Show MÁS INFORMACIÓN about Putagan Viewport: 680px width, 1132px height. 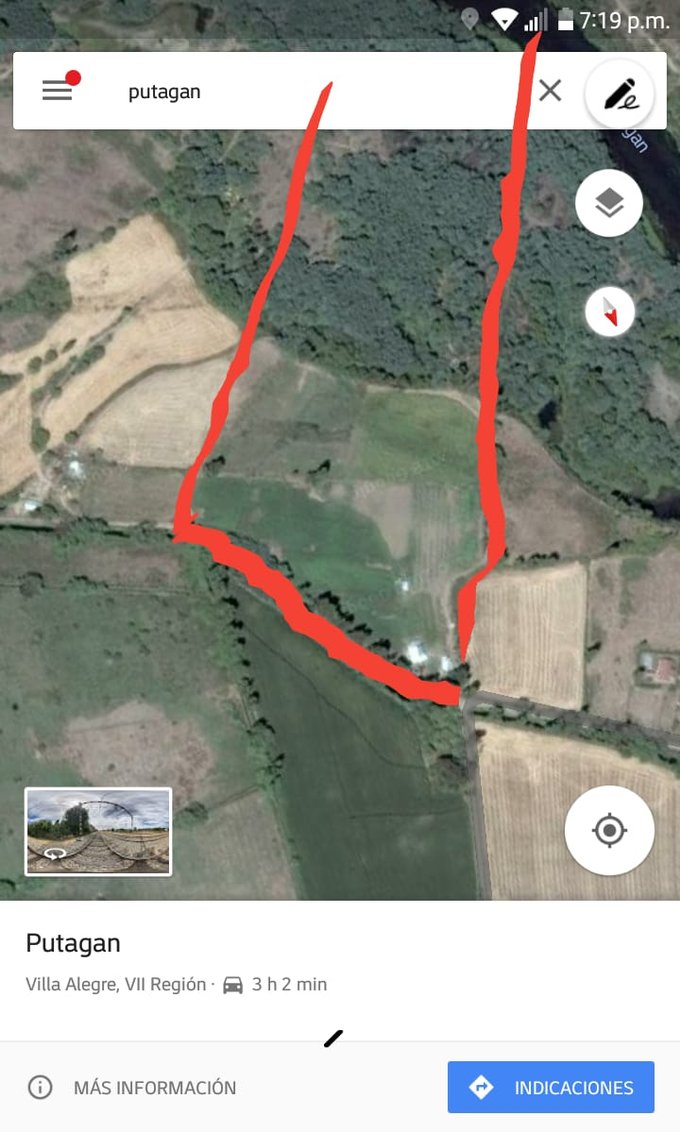[133, 1088]
